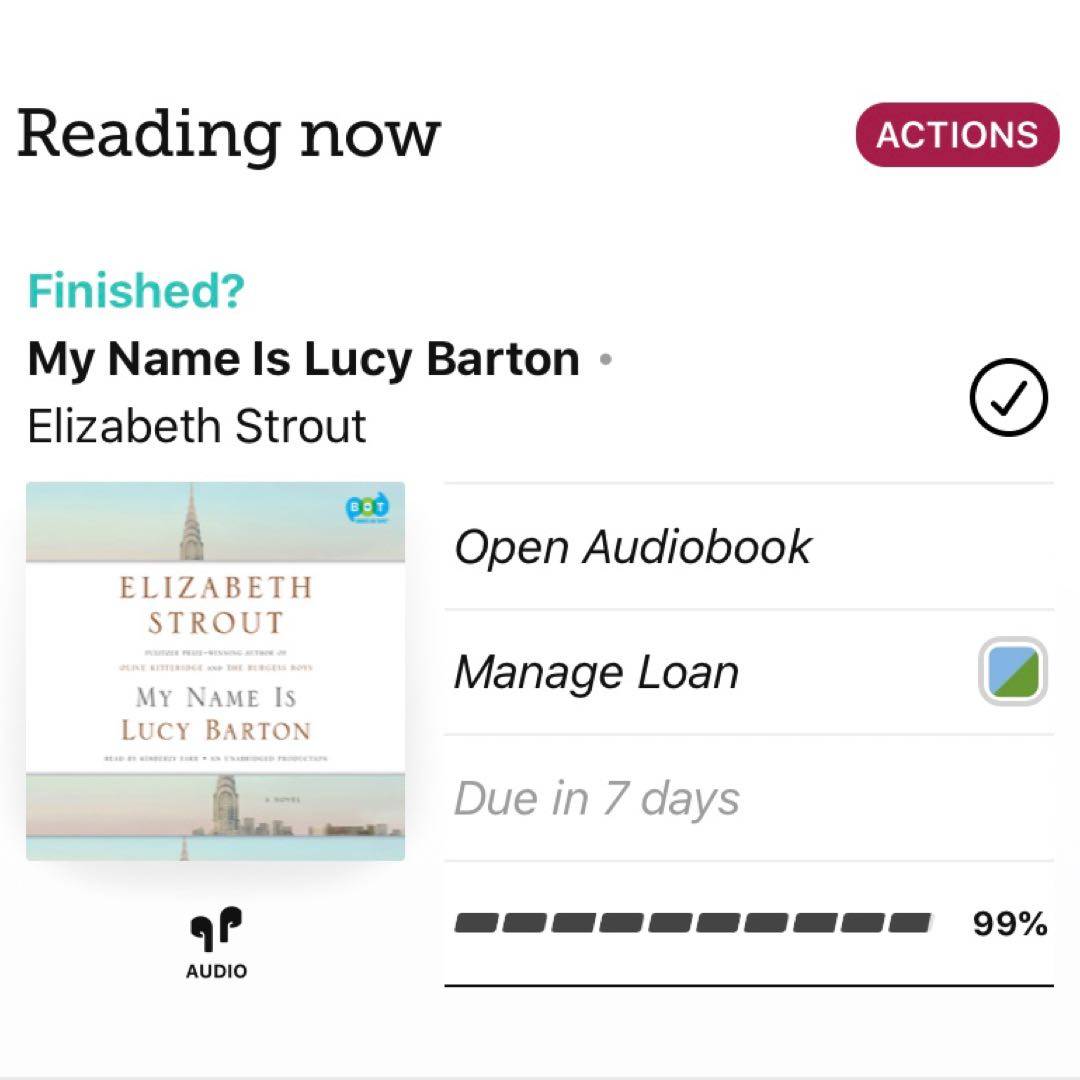Image resolution: width=1080 pixels, height=1080 pixels.
Task: Mark My Name Is Lucy Barton as finished
Action: [x=1008, y=398]
